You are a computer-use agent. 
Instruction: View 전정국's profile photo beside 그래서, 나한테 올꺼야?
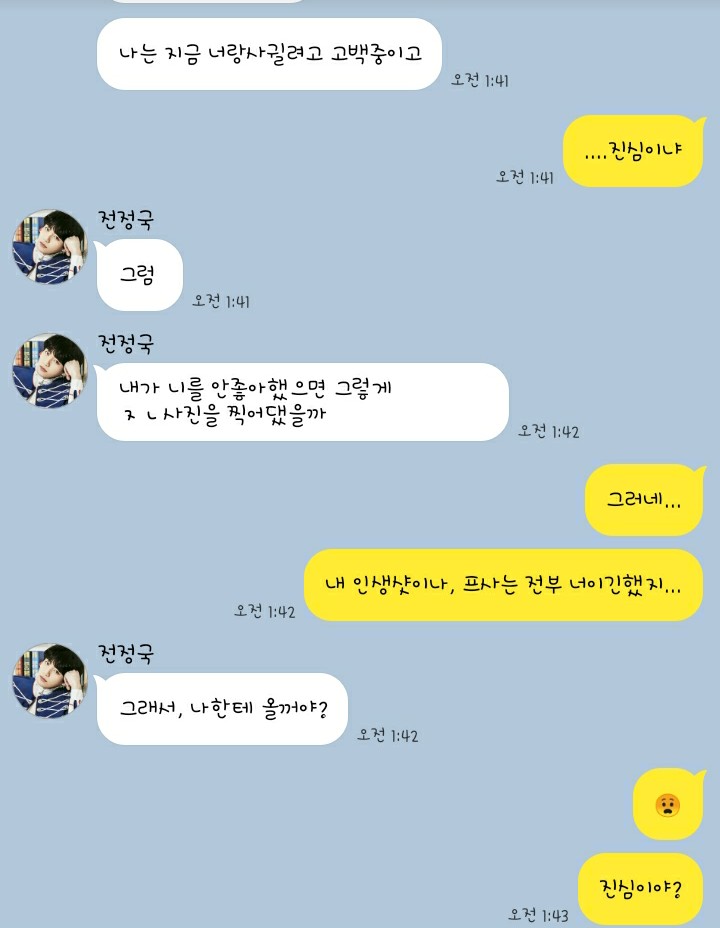[x=50, y=681]
